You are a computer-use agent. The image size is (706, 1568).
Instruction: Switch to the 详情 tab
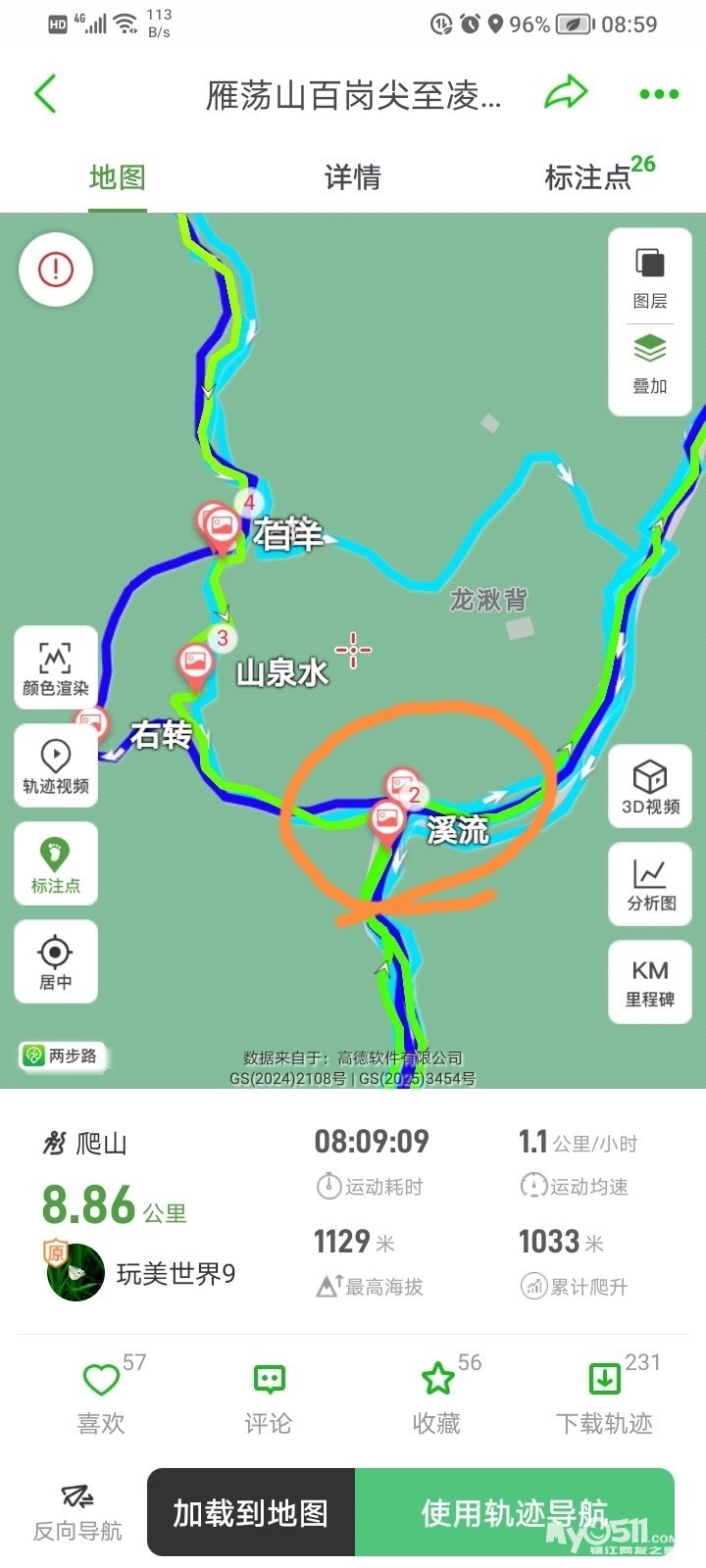coord(352,177)
